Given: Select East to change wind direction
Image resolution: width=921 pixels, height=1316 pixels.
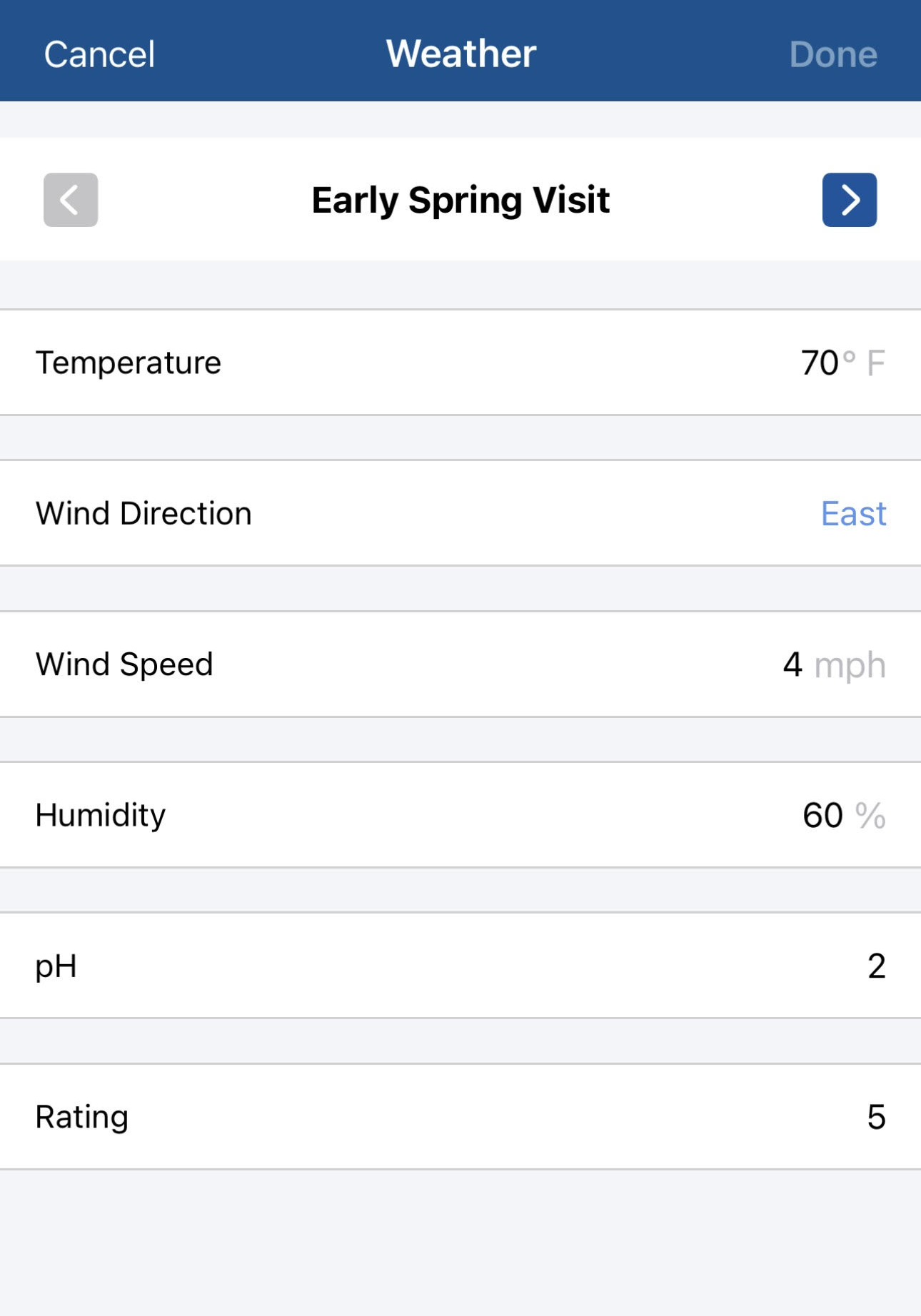Looking at the screenshot, I should point(854,513).
